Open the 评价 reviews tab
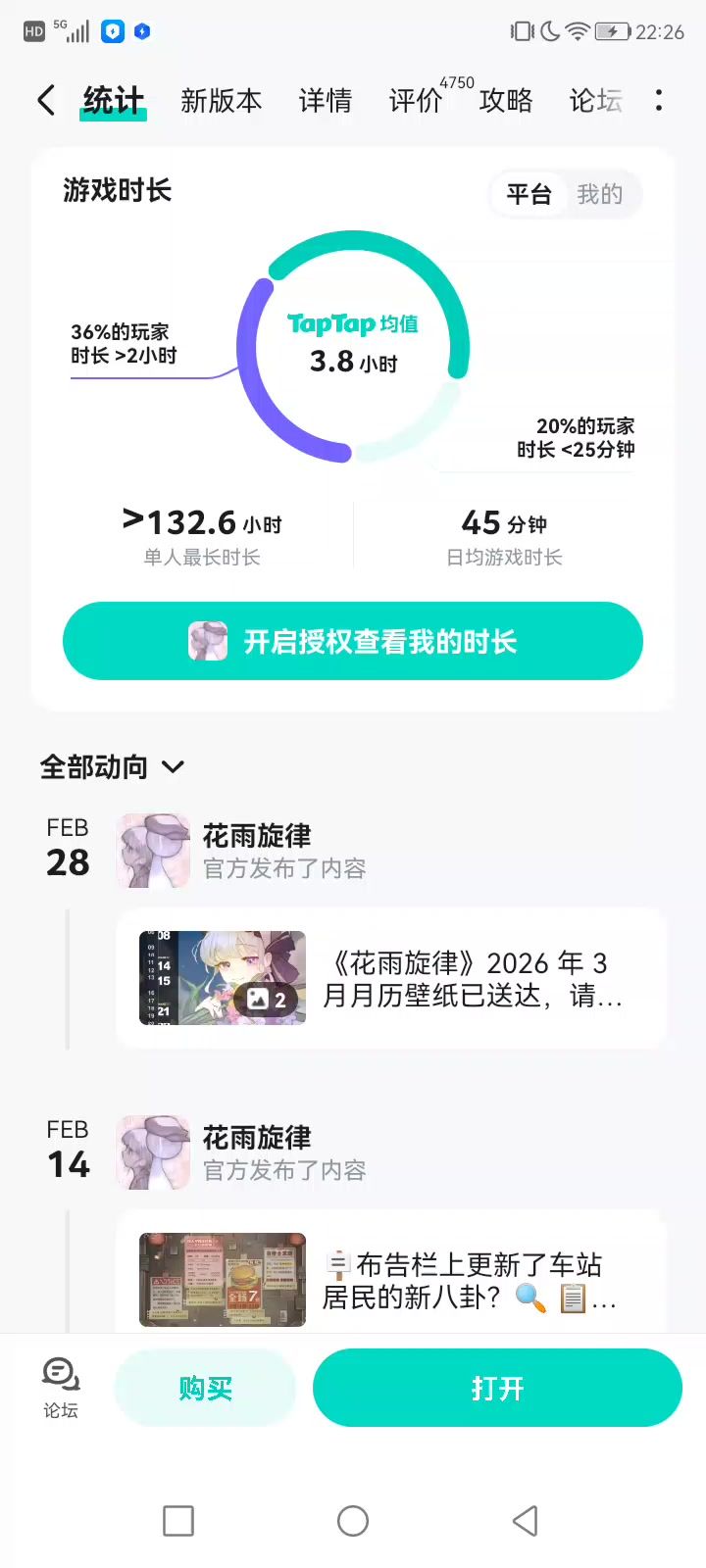Viewport: 706px width, 1568px height. [x=416, y=100]
